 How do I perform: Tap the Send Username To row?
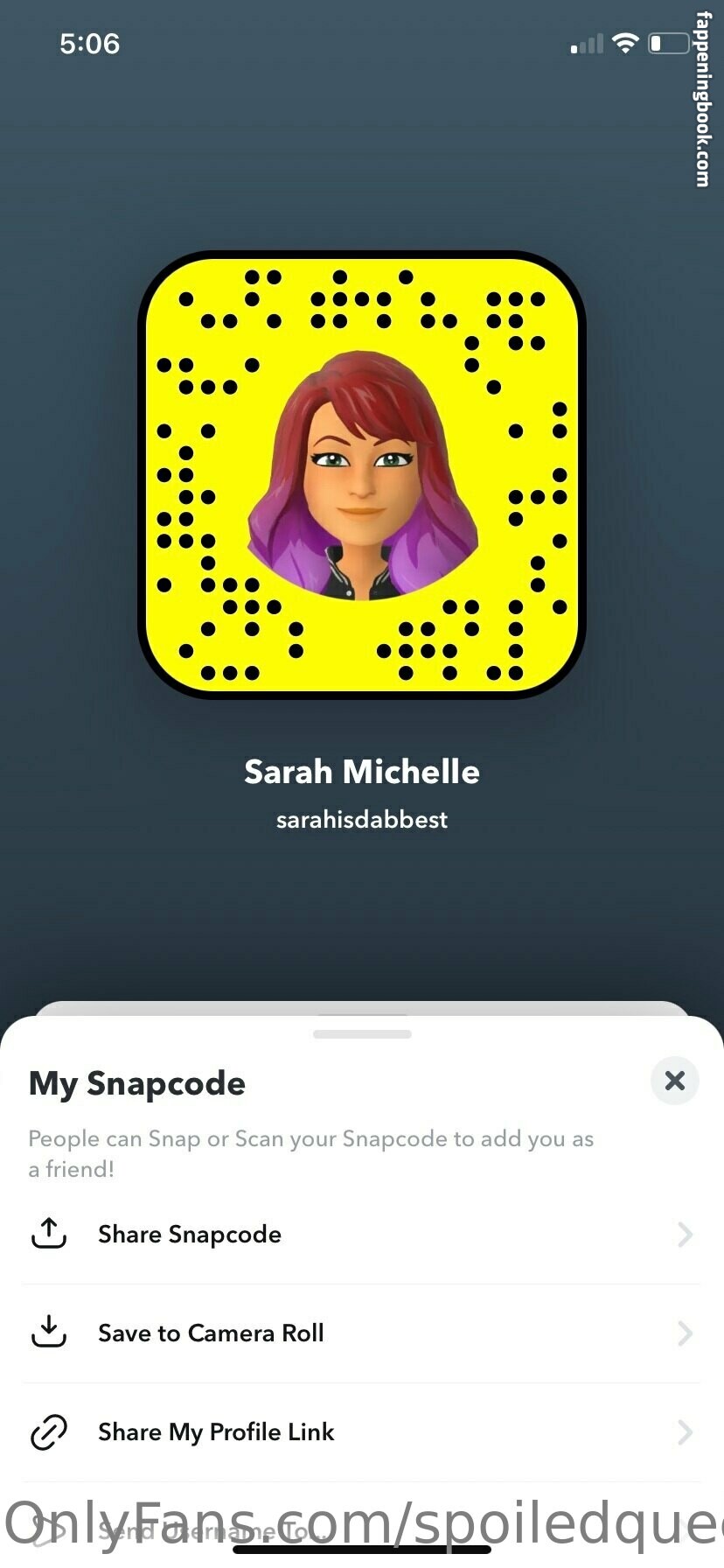(x=203, y=1531)
